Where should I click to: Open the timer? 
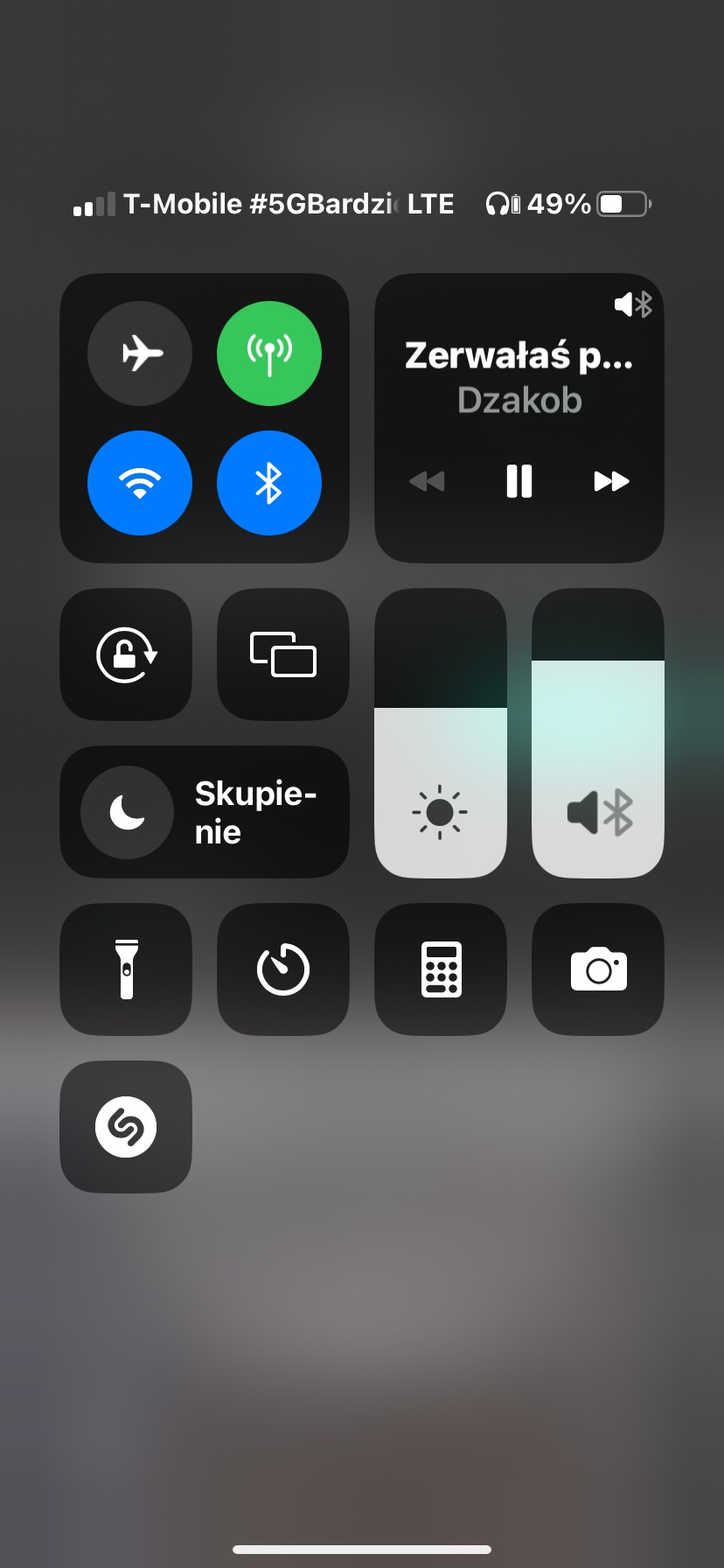283,969
